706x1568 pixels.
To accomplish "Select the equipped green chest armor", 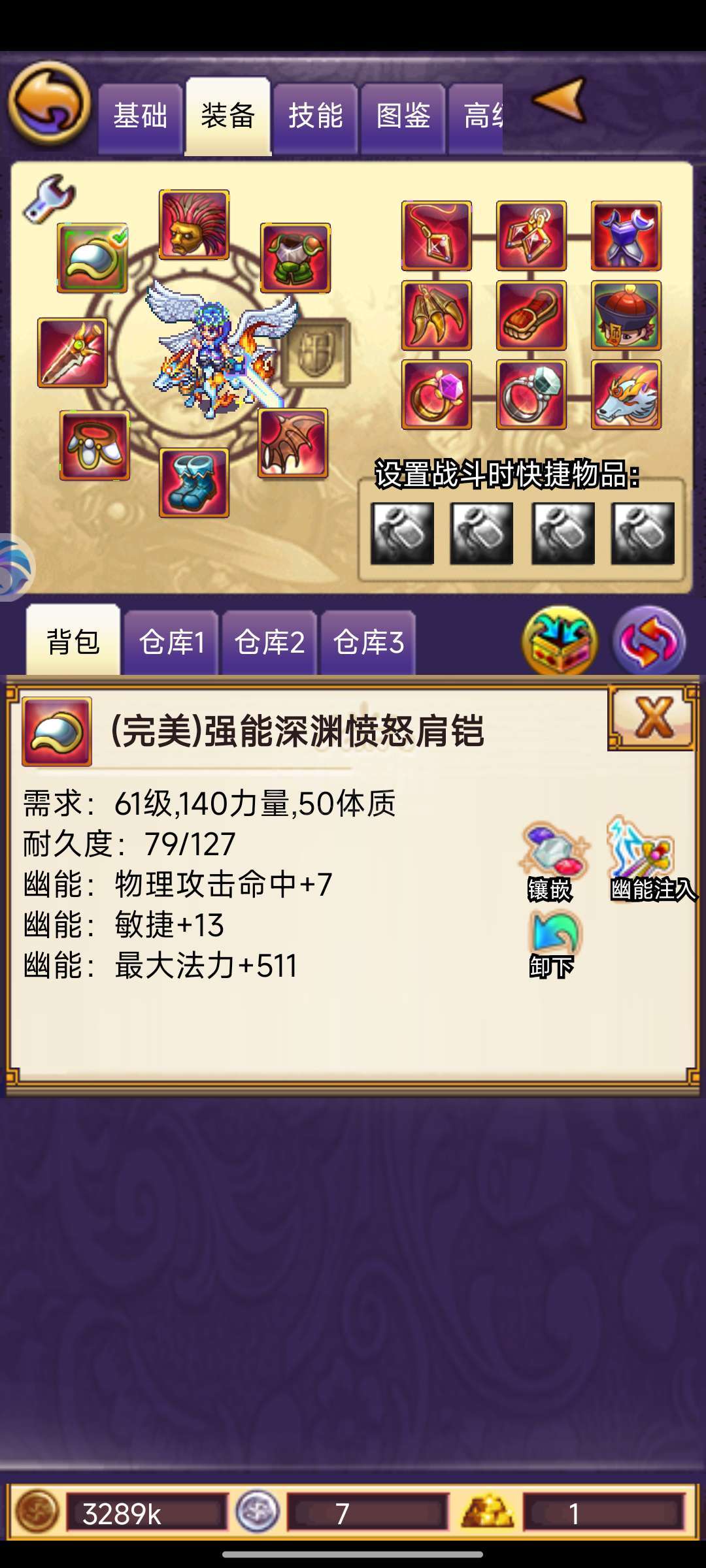I will click(x=295, y=257).
